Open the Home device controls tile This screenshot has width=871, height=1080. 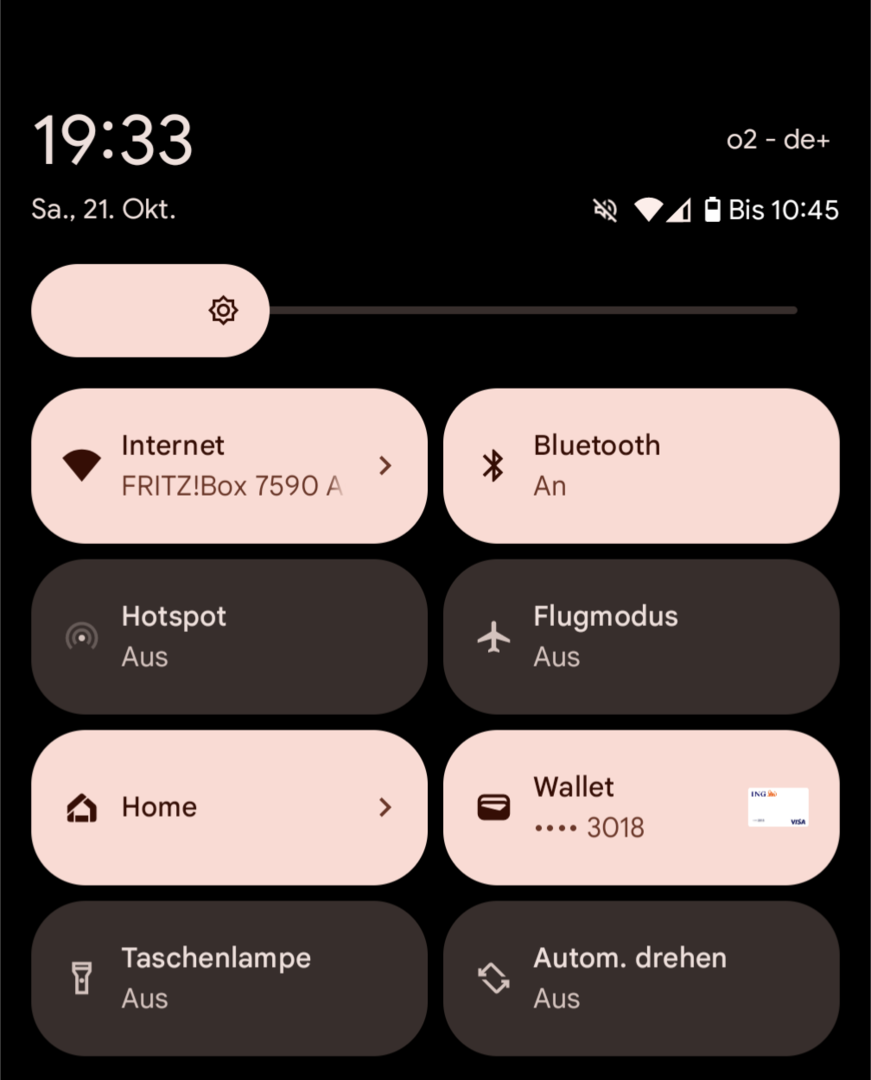coord(229,808)
